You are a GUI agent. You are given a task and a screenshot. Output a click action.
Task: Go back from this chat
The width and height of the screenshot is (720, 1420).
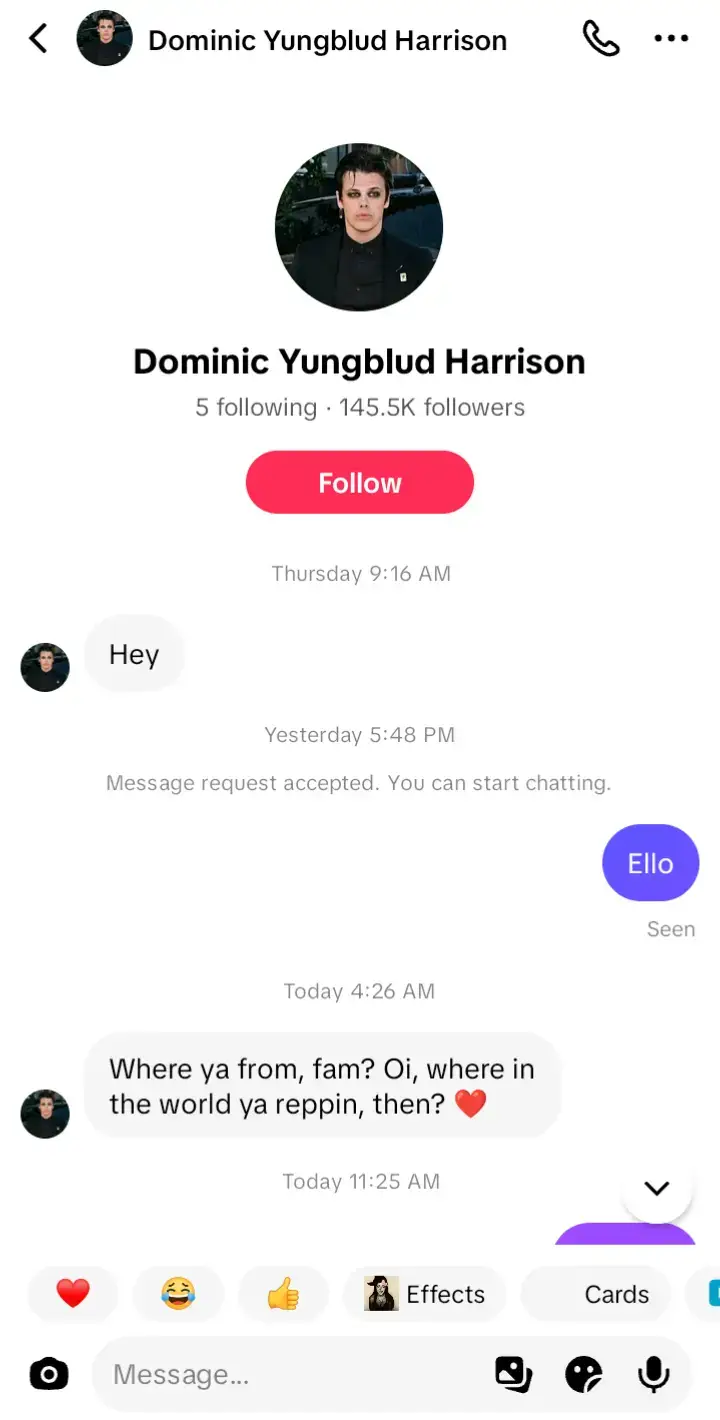pos(38,39)
